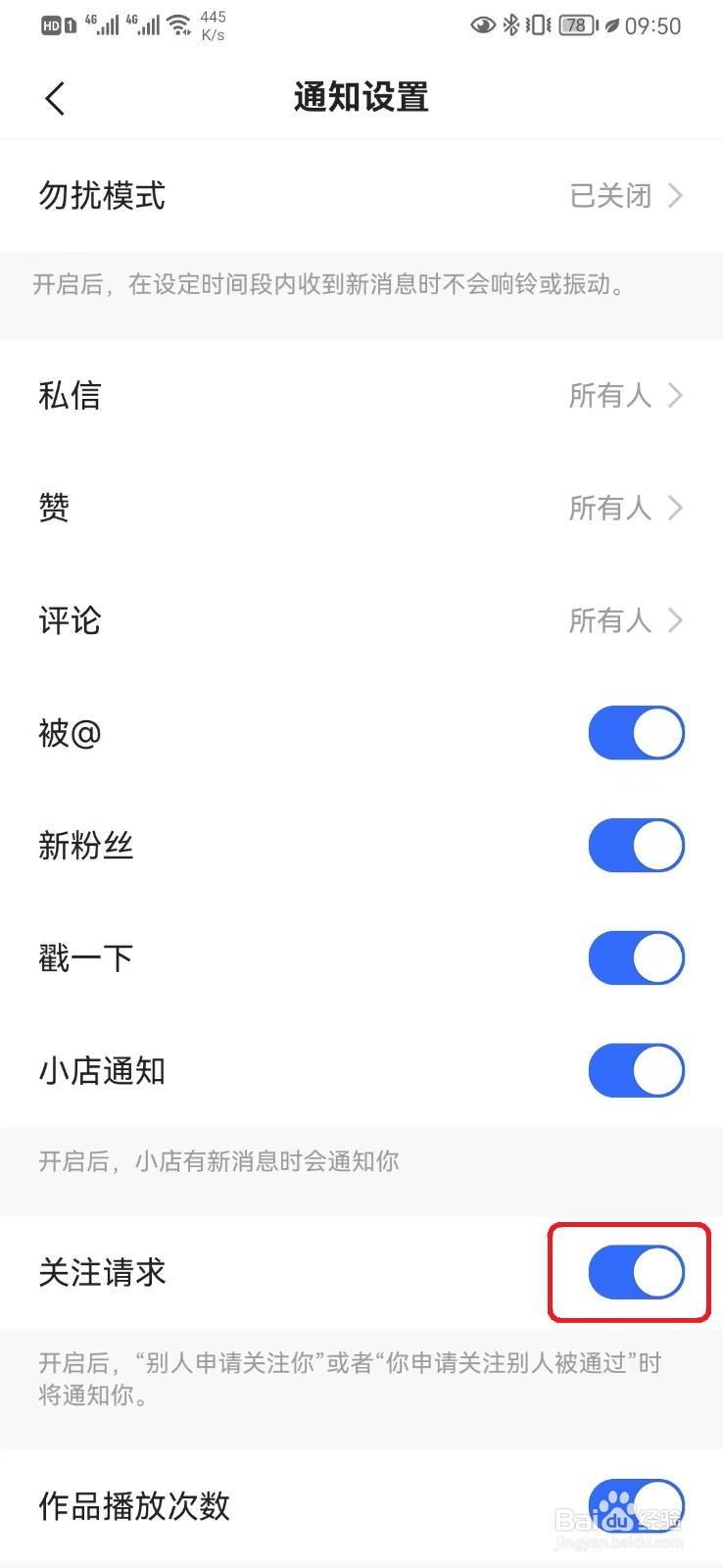Screen dimensions: 723x1568
Task: Disable 作品播放次数 notifications
Action: [636, 1505]
